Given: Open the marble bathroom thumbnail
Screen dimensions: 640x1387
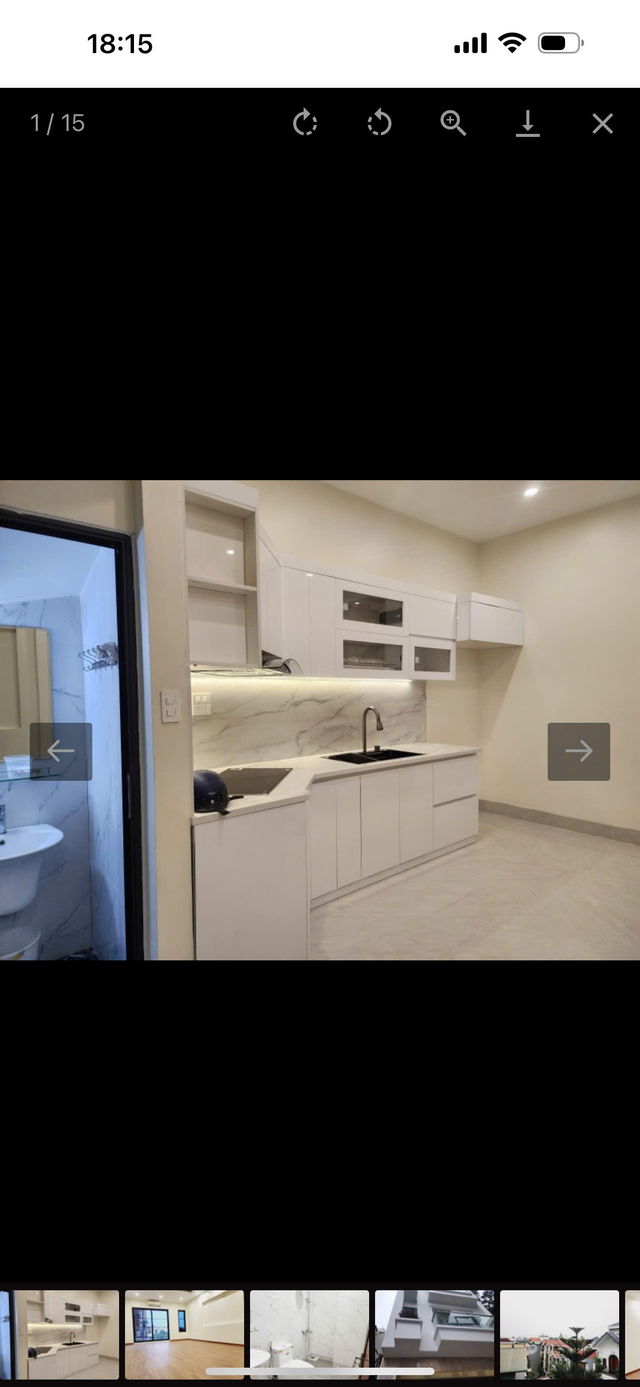Looking at the screenshot, I should click(x=309, y=1335).
